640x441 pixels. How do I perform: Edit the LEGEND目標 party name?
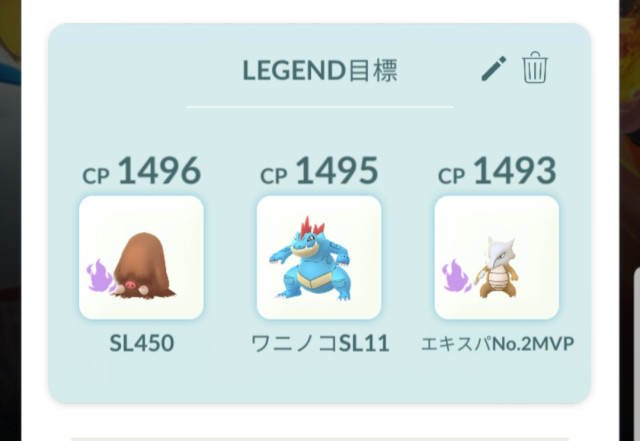click(494, 69)
